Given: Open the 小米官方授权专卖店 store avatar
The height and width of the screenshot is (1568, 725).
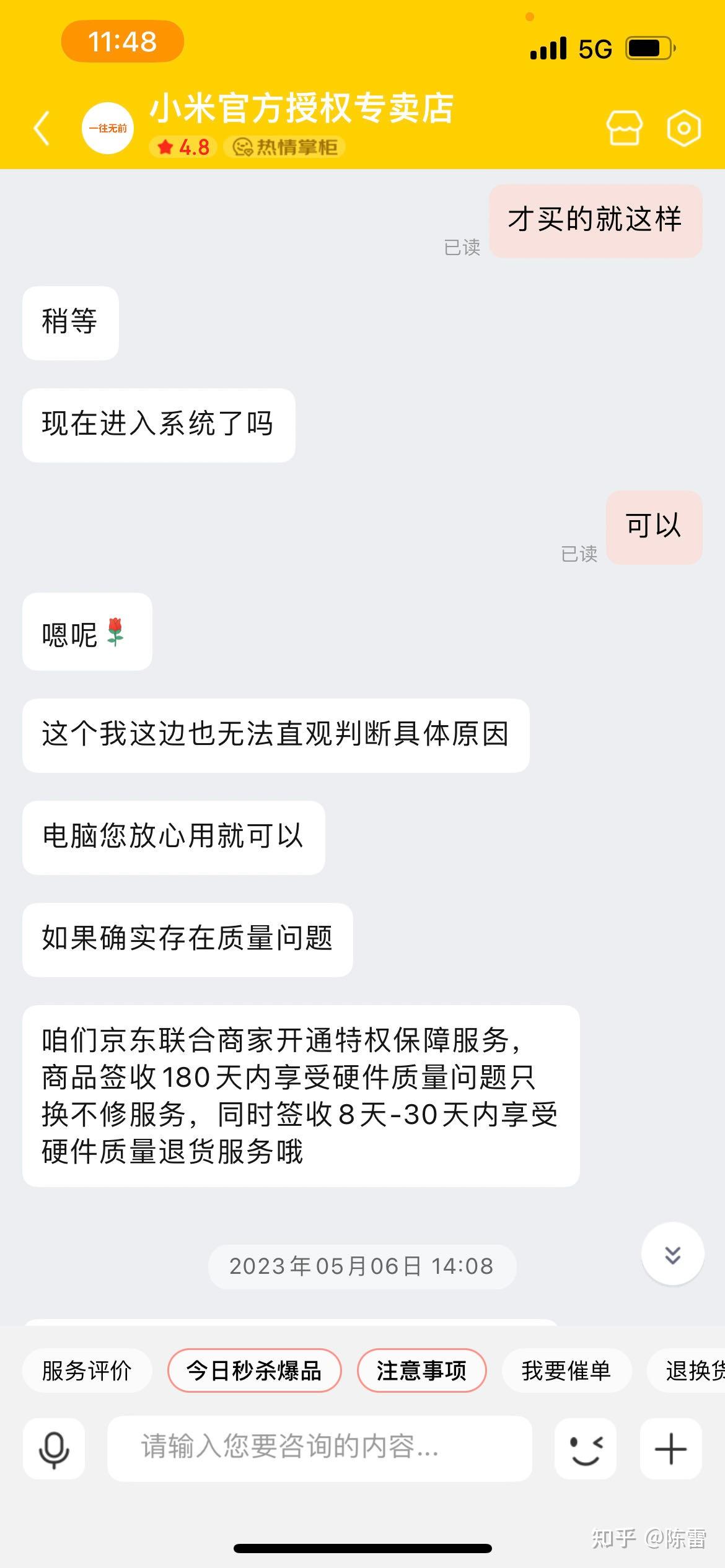Looking at the screenshot, I should click(108, 128).
